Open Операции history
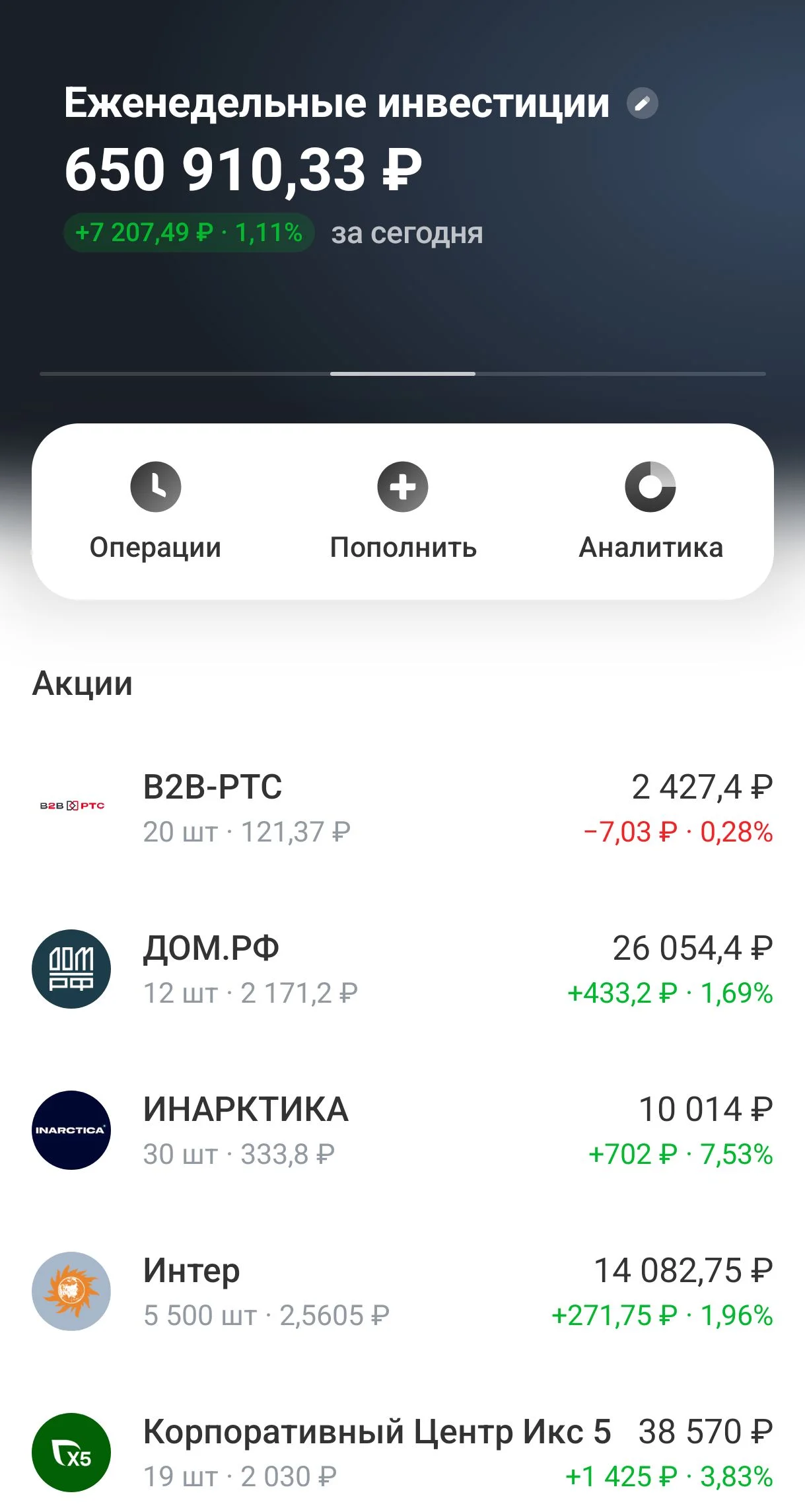 click(155, 512)
